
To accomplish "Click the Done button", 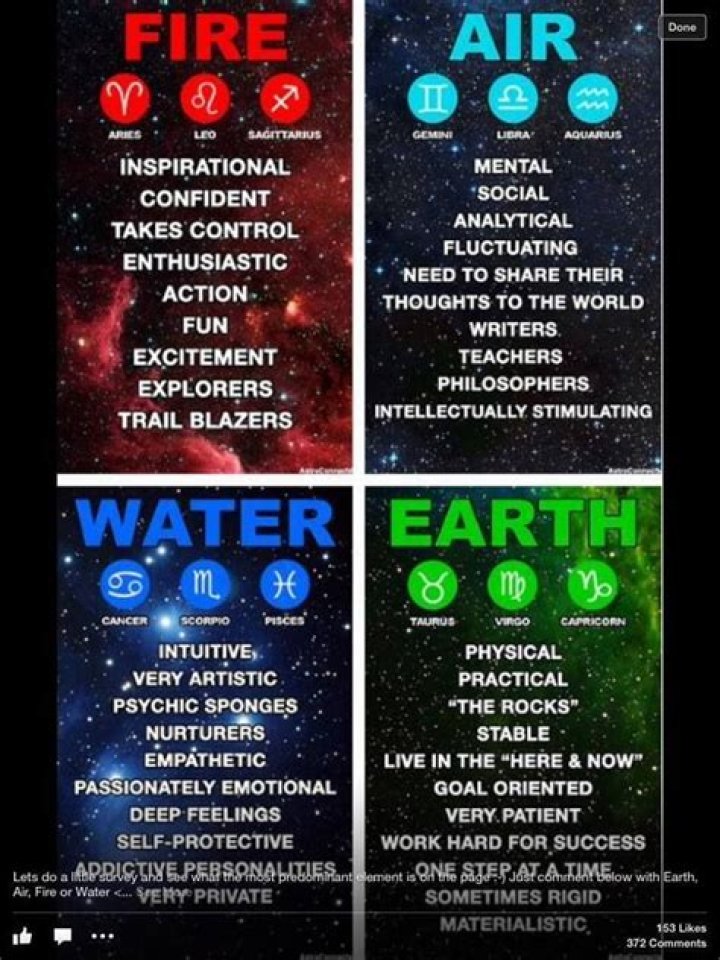I will click(x=681, y=27).
